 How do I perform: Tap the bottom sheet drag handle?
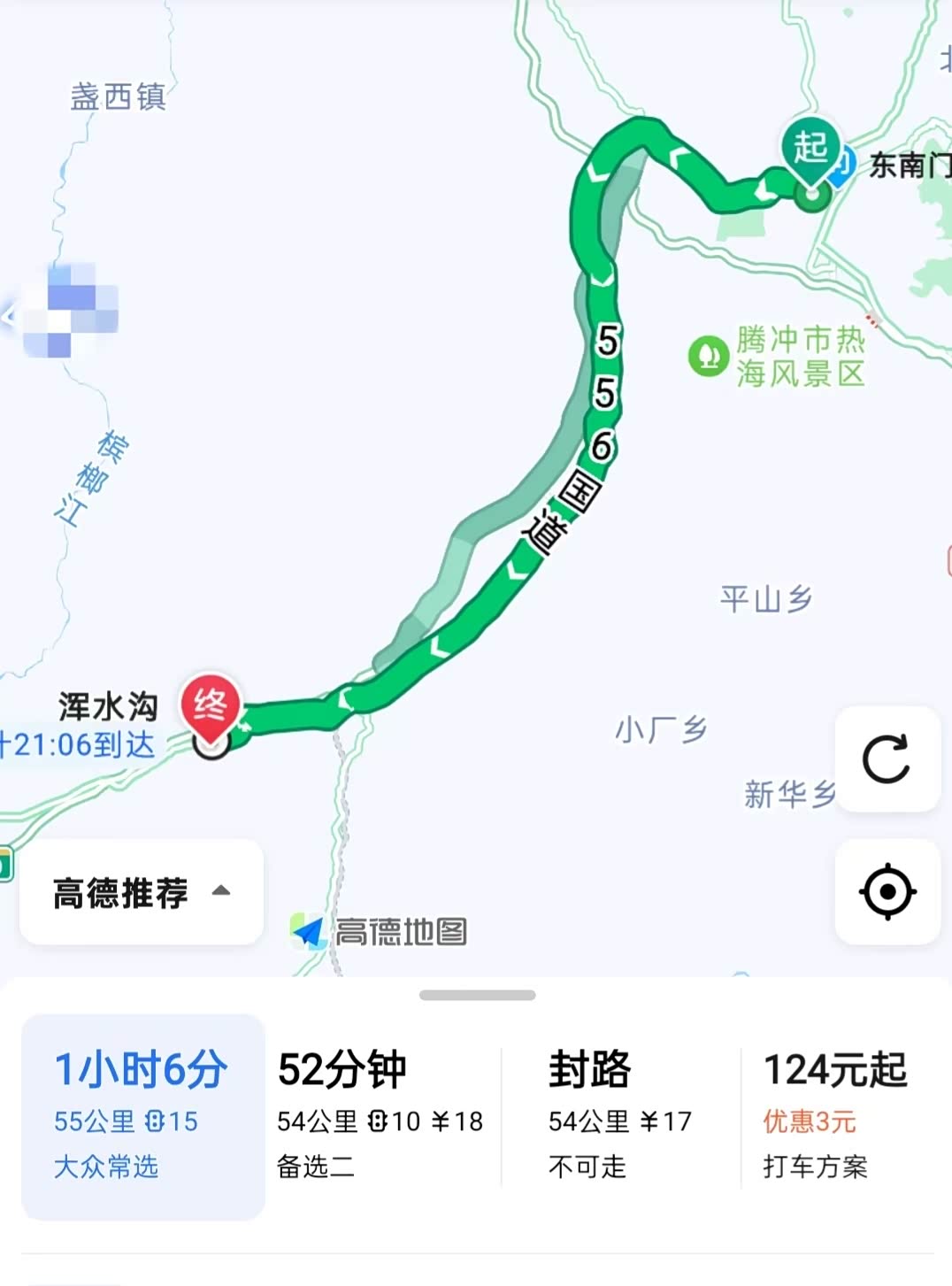(x=477, y=996)
